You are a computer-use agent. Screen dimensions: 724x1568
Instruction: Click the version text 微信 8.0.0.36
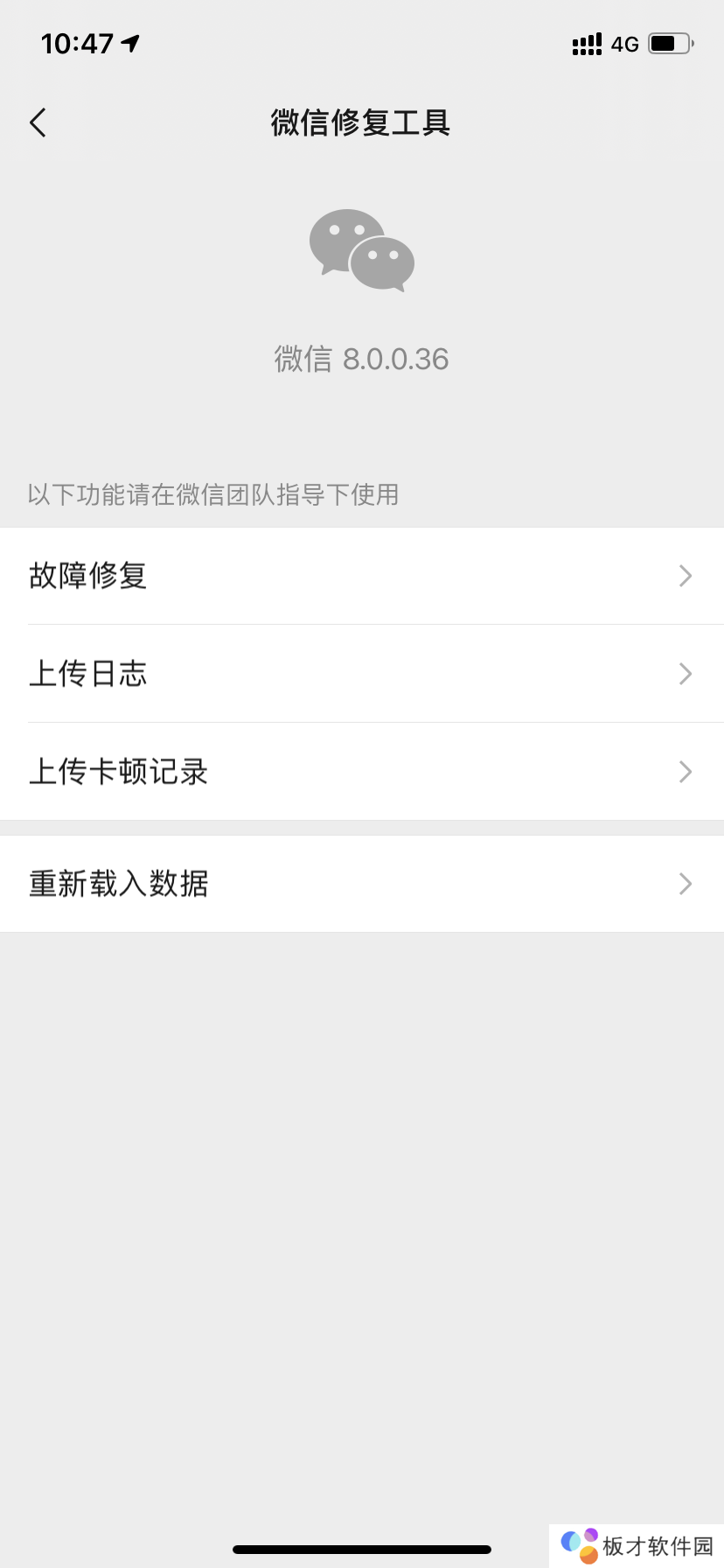coord(362,359)
